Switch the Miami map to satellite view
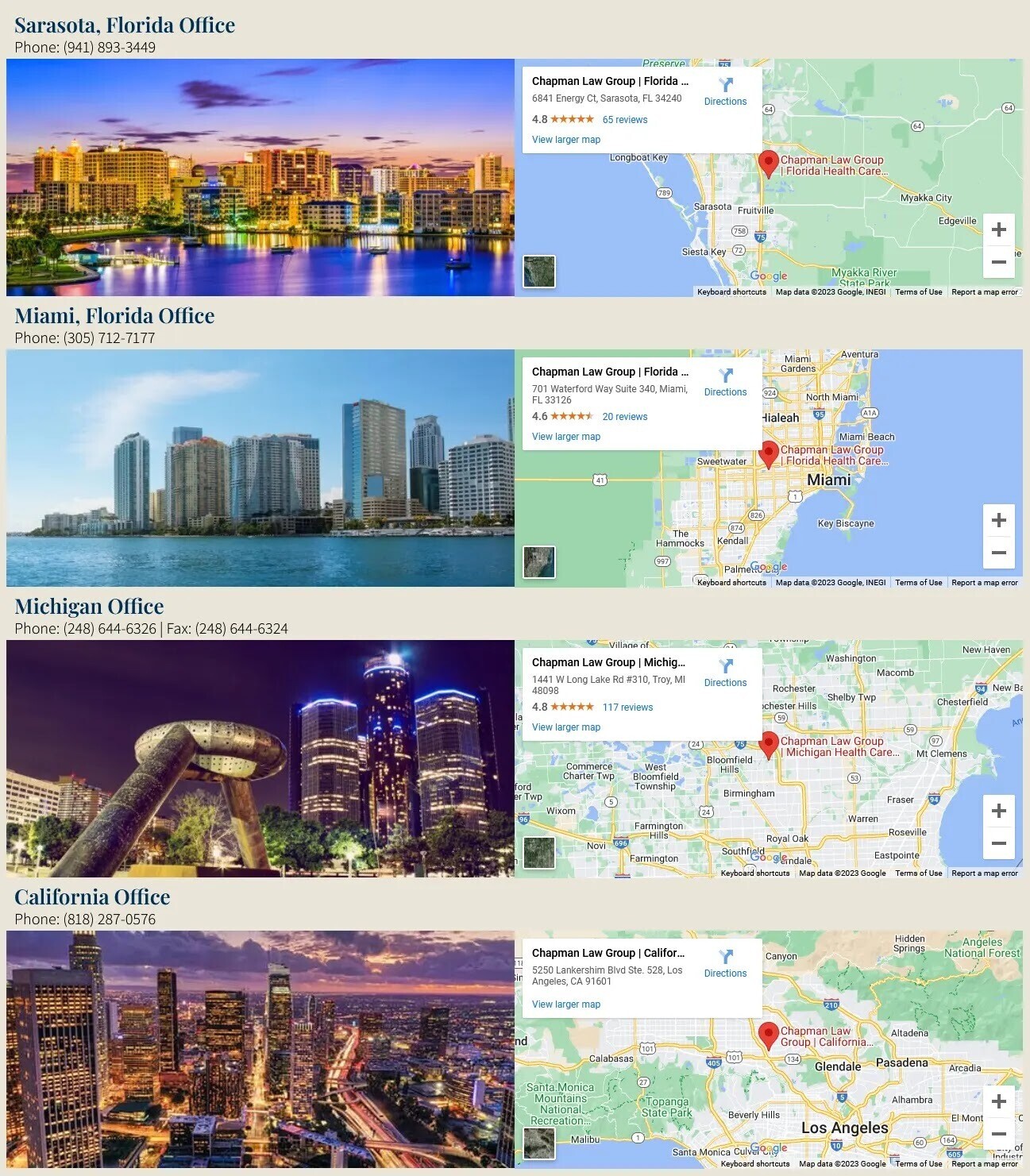 (539, 562)
